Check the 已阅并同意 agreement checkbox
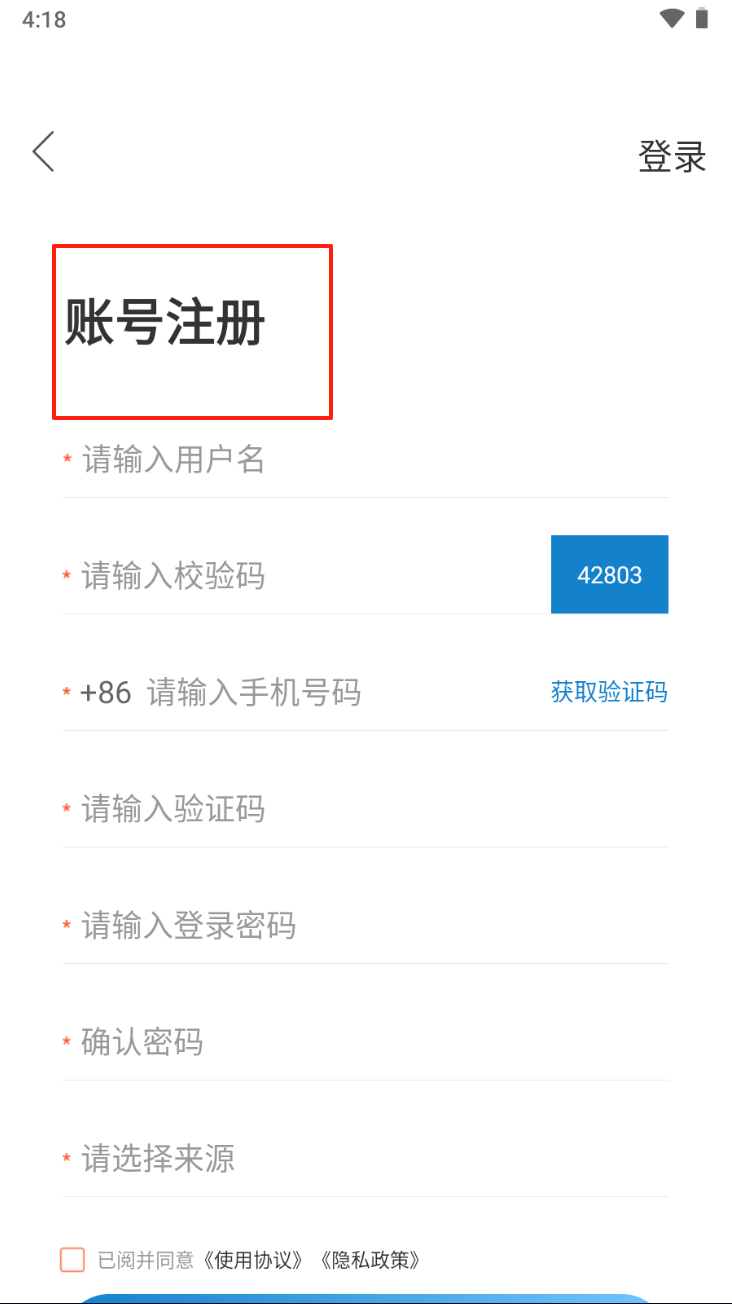732x1304 pixels. (72, 1260)
